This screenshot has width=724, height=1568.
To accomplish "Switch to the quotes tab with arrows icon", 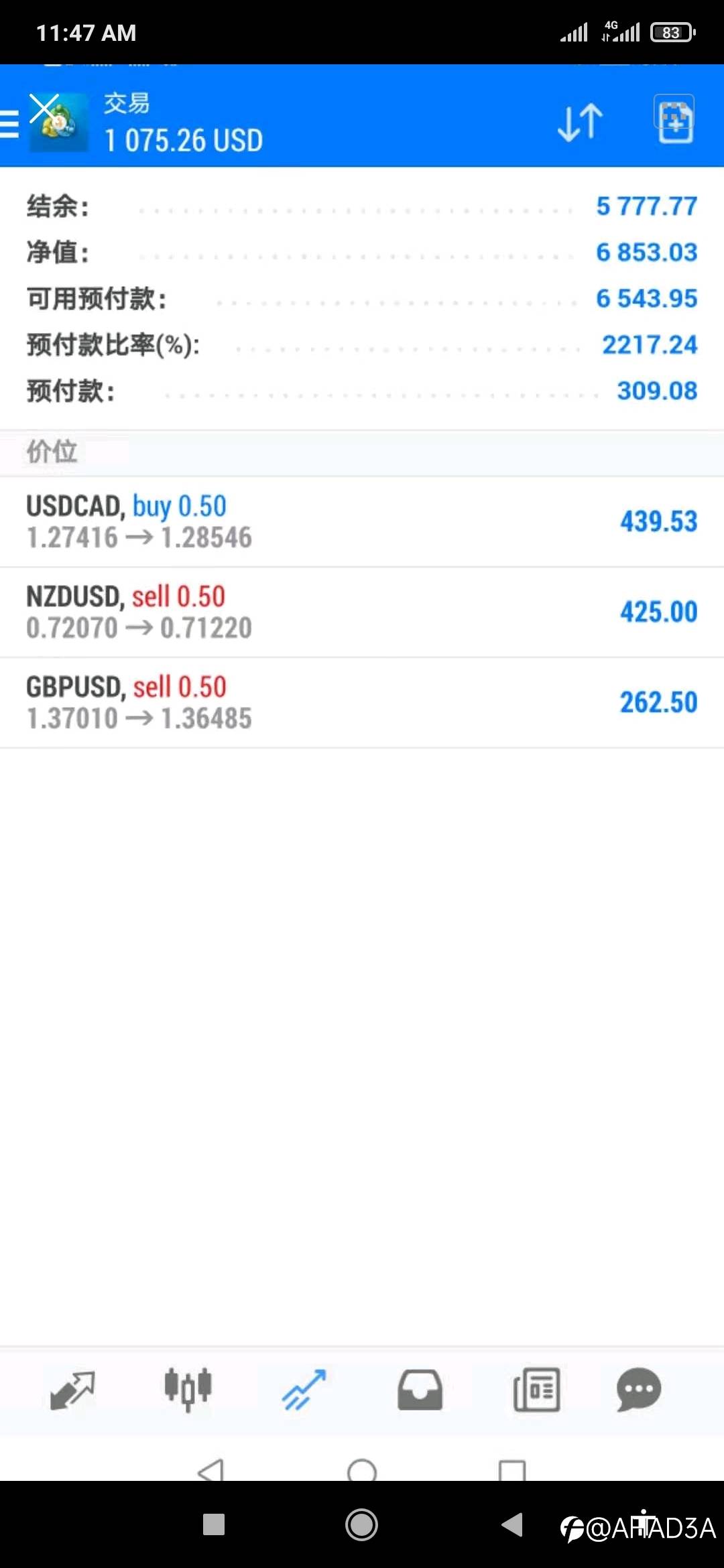I will tap(72, 1390).
